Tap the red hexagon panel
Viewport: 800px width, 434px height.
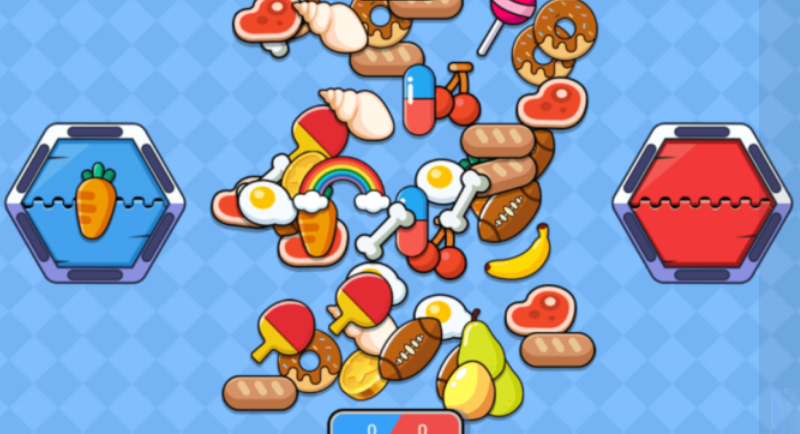pyautogui.click(x=702, y=202)
